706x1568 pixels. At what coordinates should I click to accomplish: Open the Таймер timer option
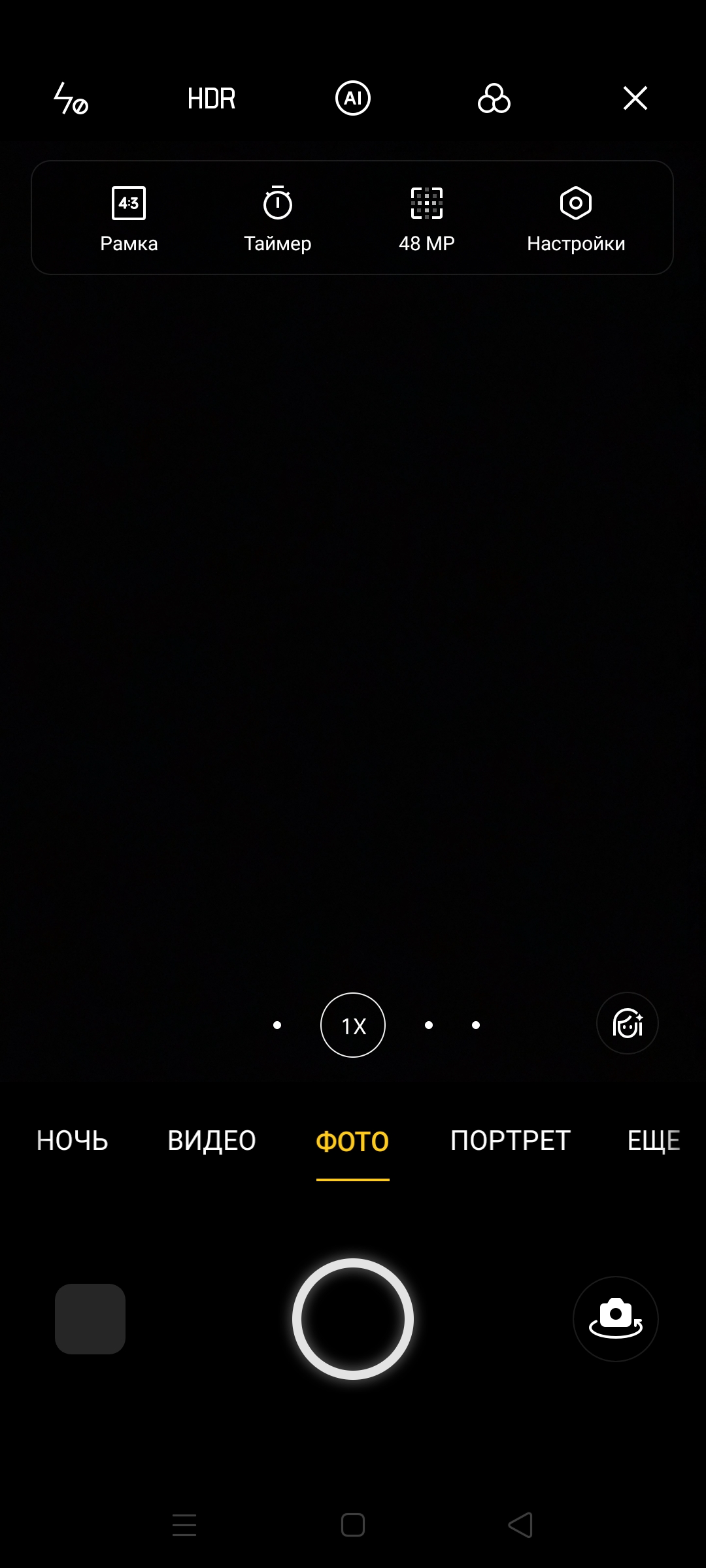coord(278,219)
